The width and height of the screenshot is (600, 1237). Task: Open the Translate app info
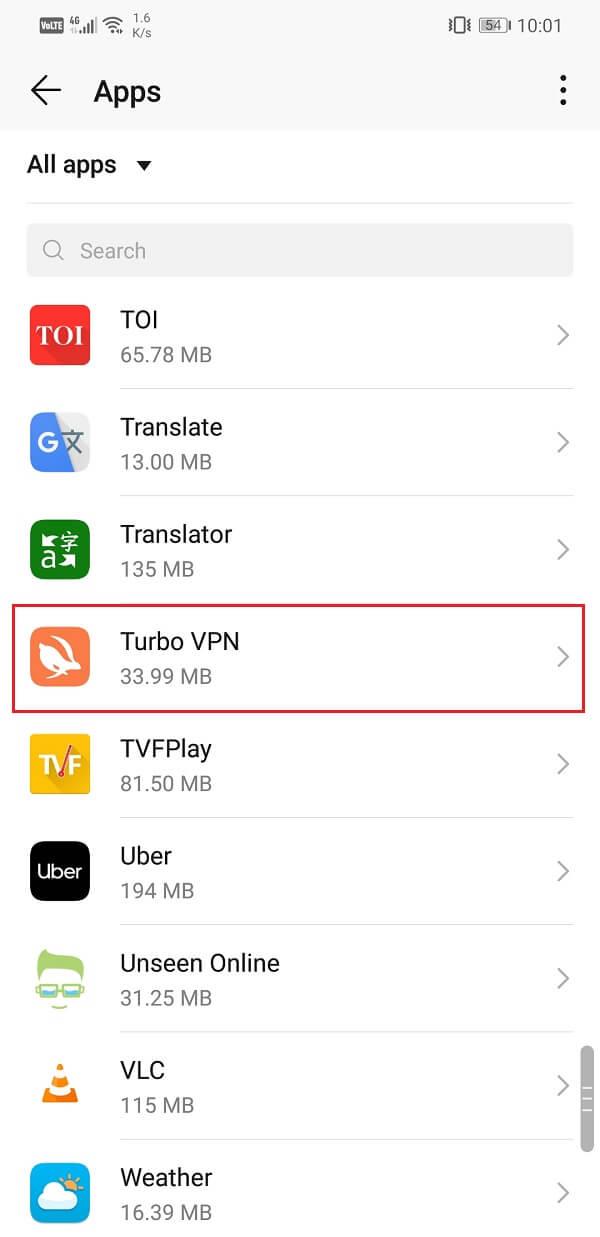coord(300,443)
